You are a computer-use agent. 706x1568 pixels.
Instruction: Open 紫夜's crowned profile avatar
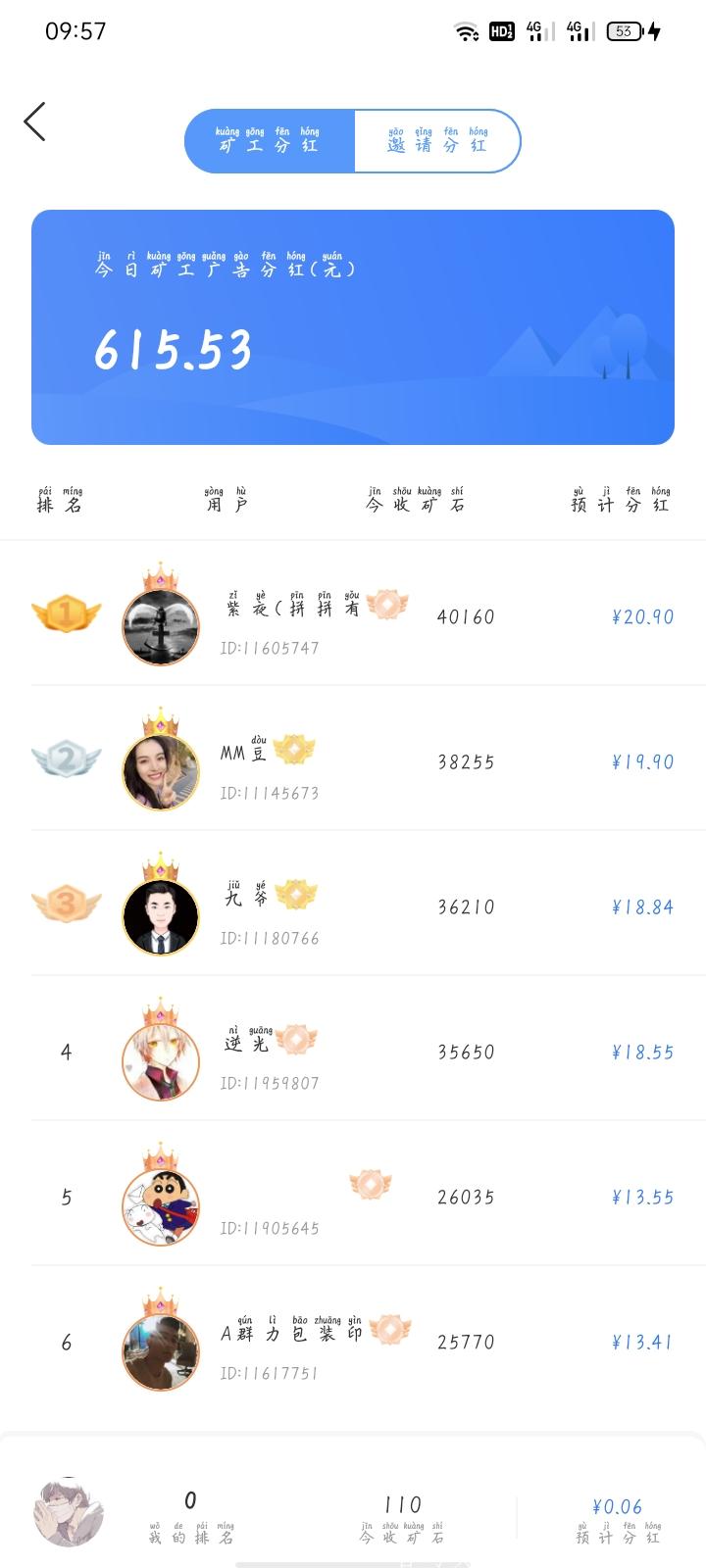point(160,617)
